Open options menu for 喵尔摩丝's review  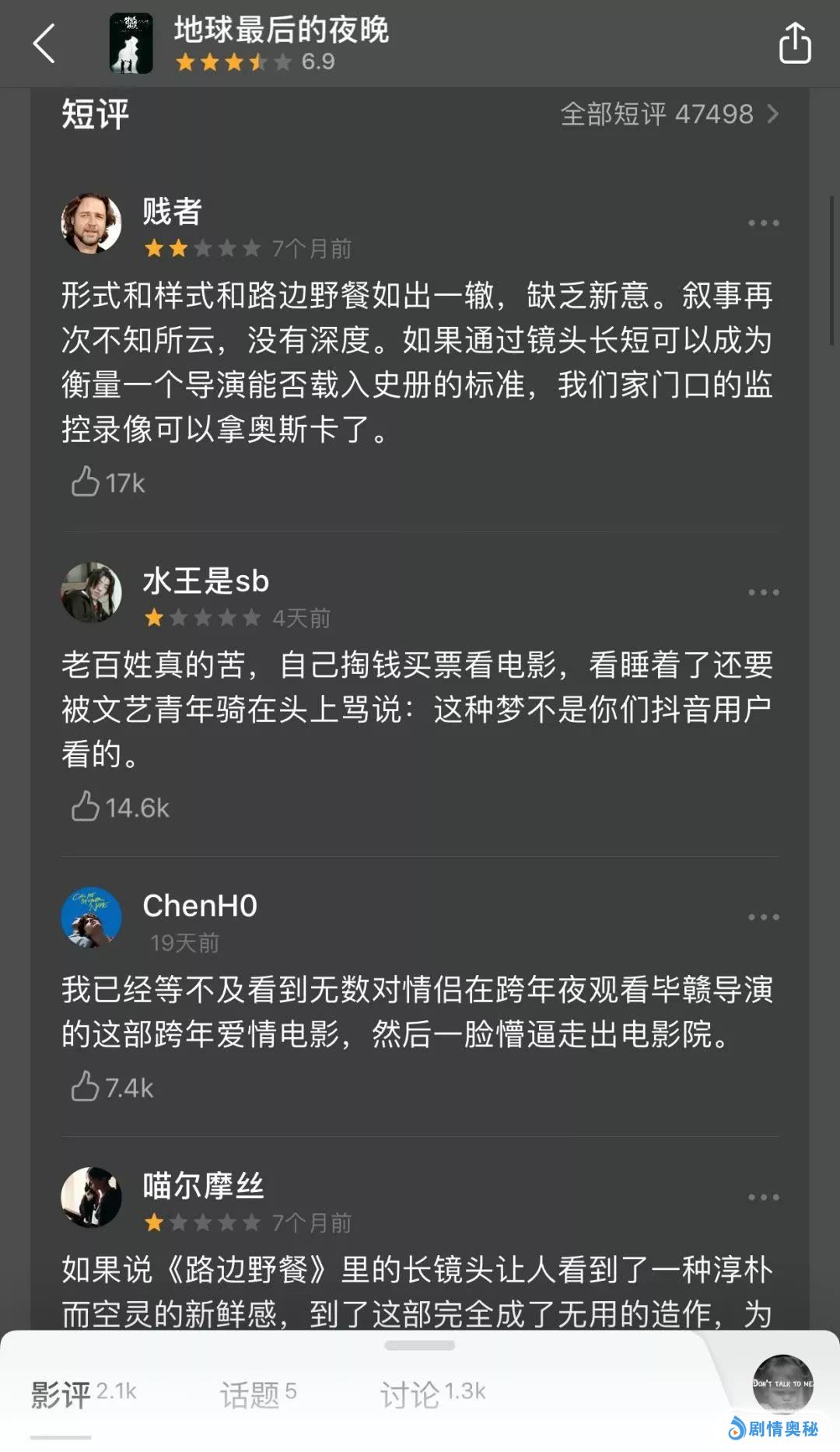pos(764,1198)
